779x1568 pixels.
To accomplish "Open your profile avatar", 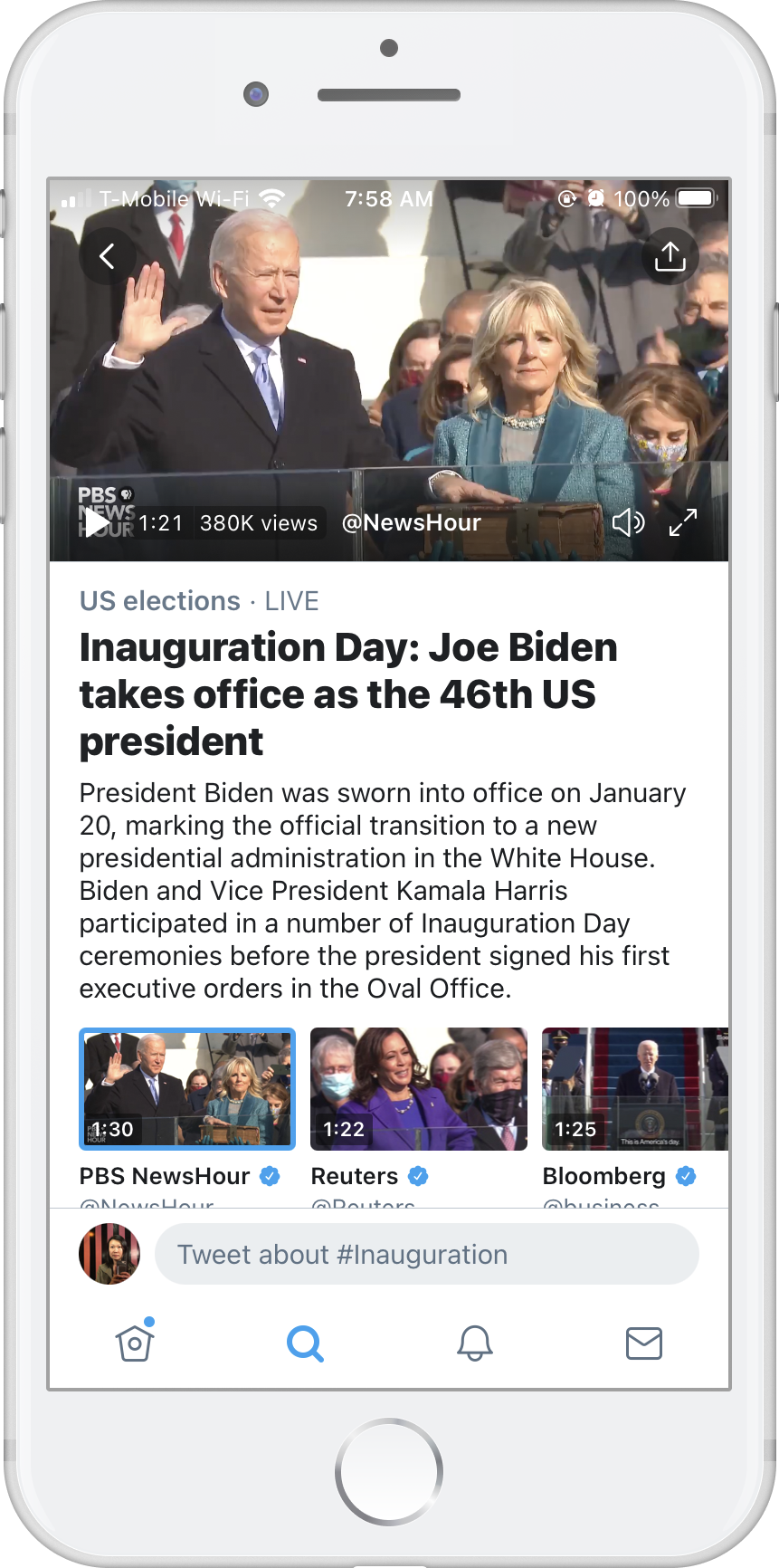I will (x=109, y=1254).
